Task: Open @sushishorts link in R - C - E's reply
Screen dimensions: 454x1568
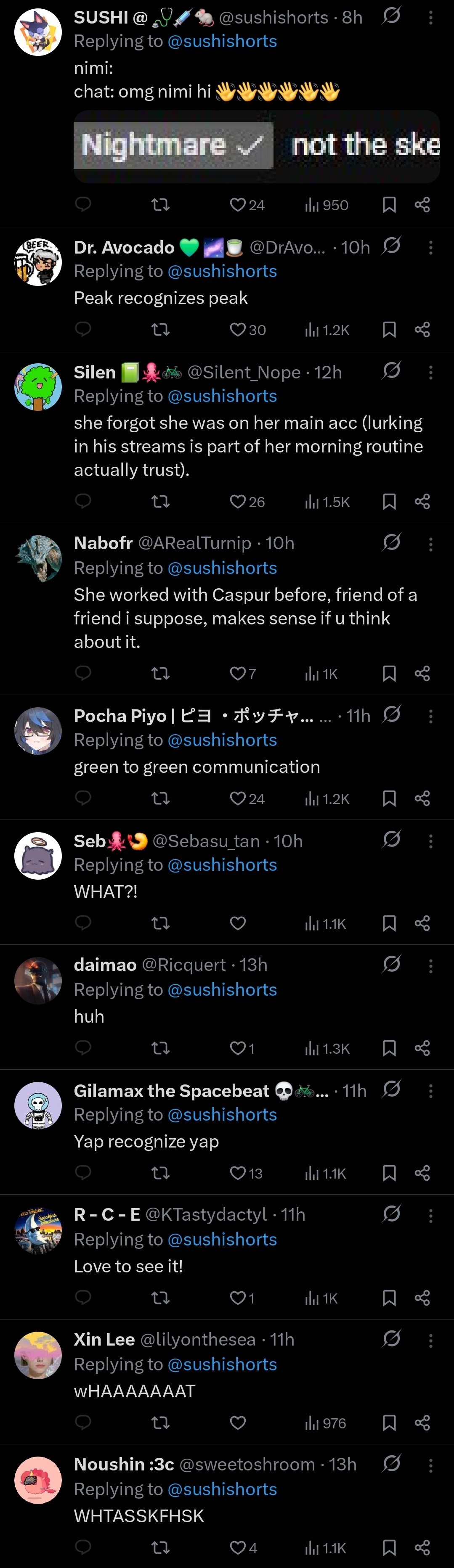Action: point(222,1239)
